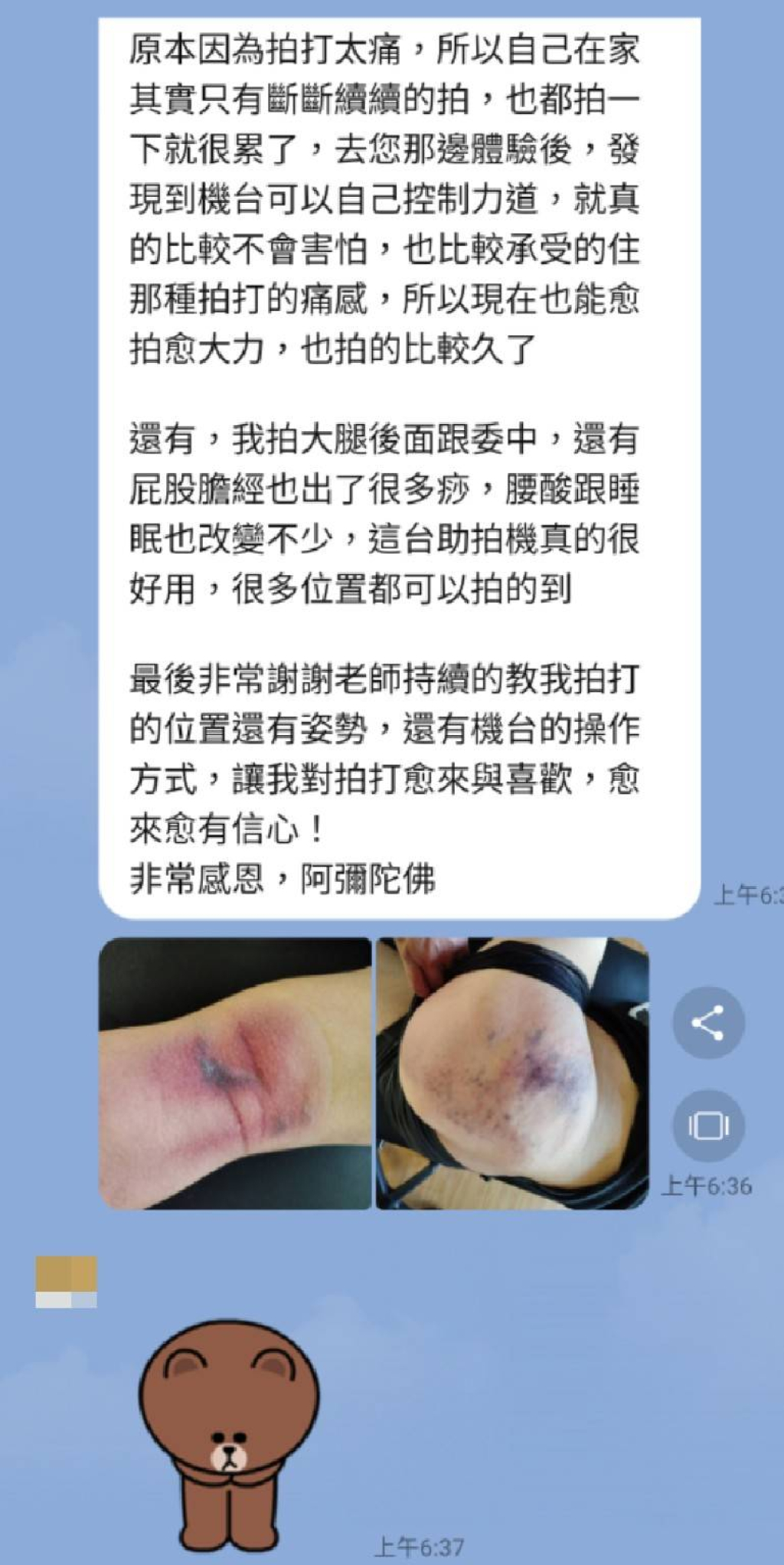Open the right photo in the message
784x1565 pixels.
[x=512, y=1073]
